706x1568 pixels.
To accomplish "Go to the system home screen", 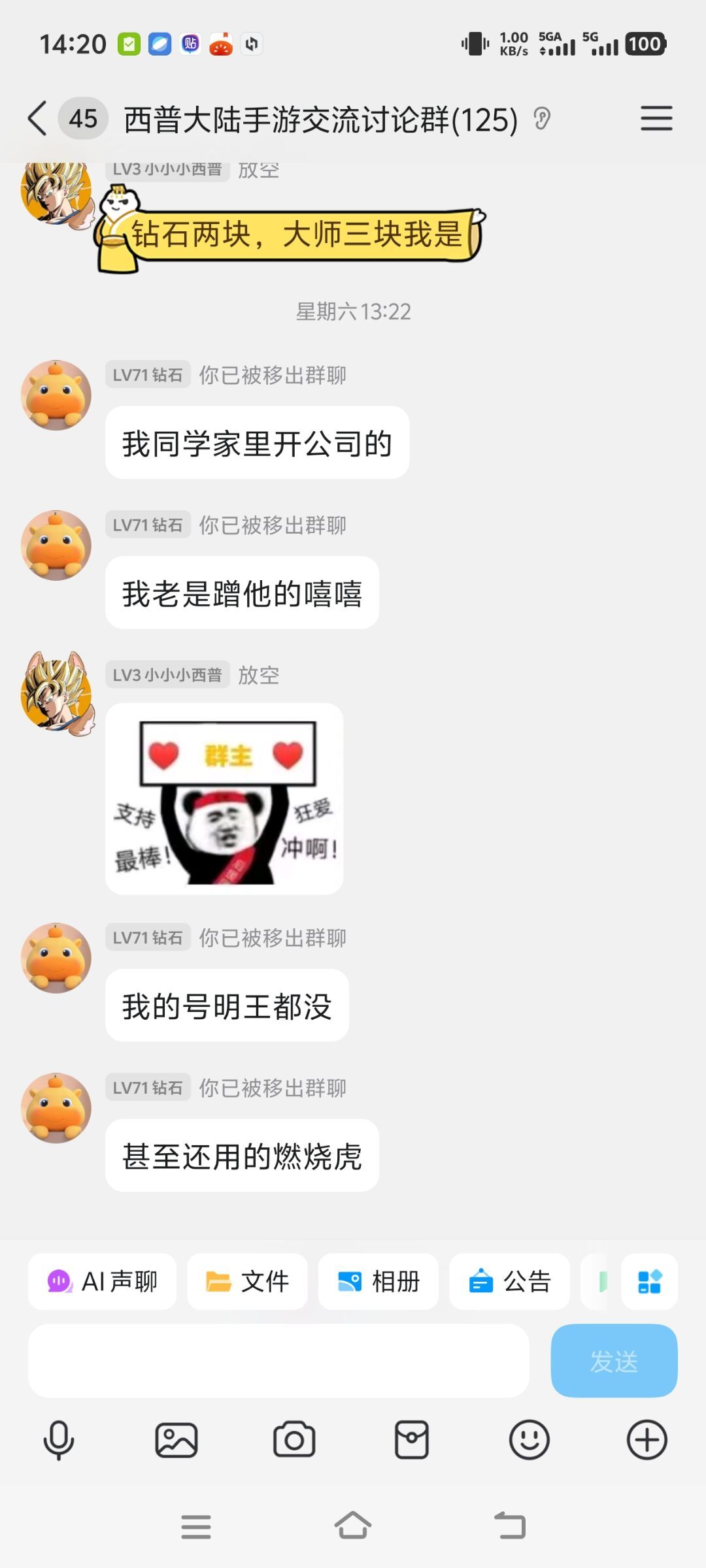I will click(353, 1526).
